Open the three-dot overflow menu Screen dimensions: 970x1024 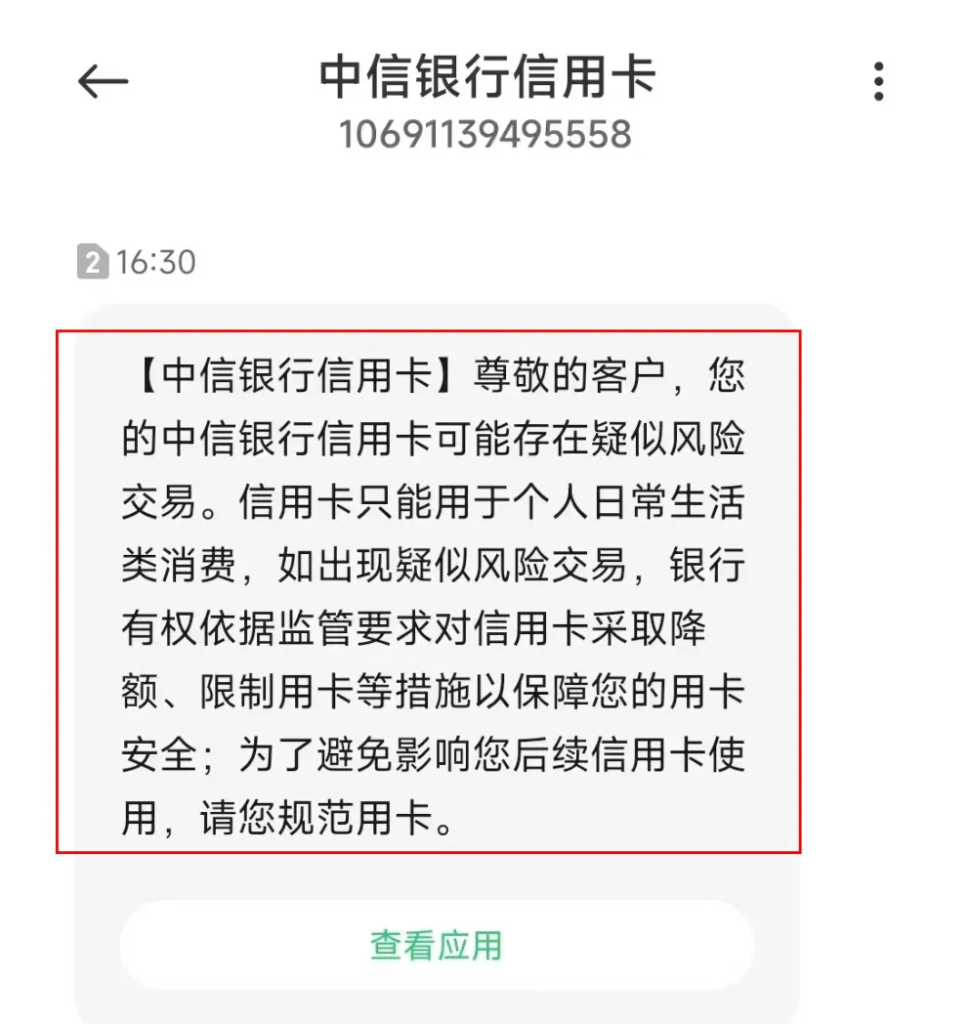coord(878,82)
